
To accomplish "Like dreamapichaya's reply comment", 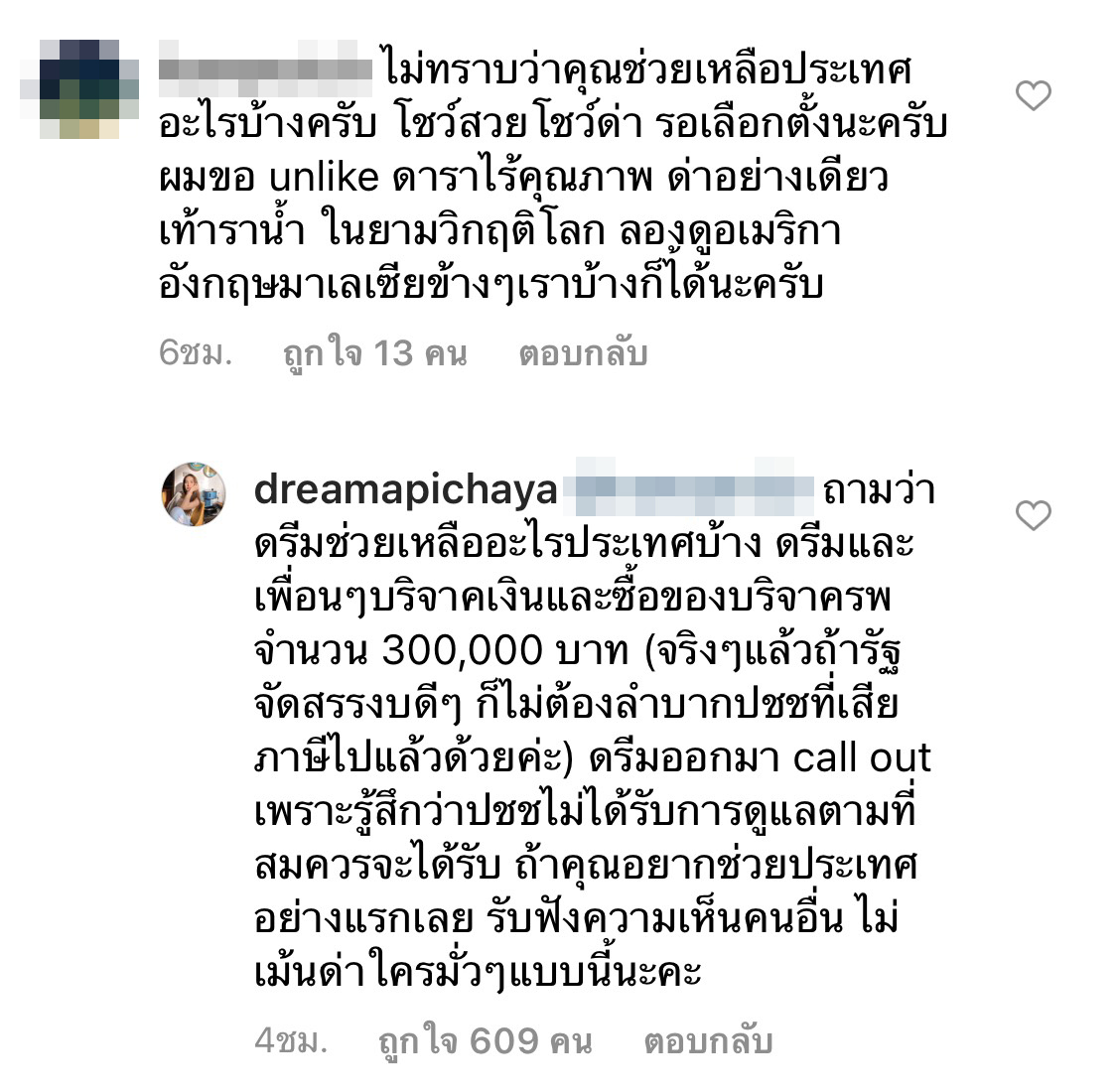I will (x=1034, y=515).
